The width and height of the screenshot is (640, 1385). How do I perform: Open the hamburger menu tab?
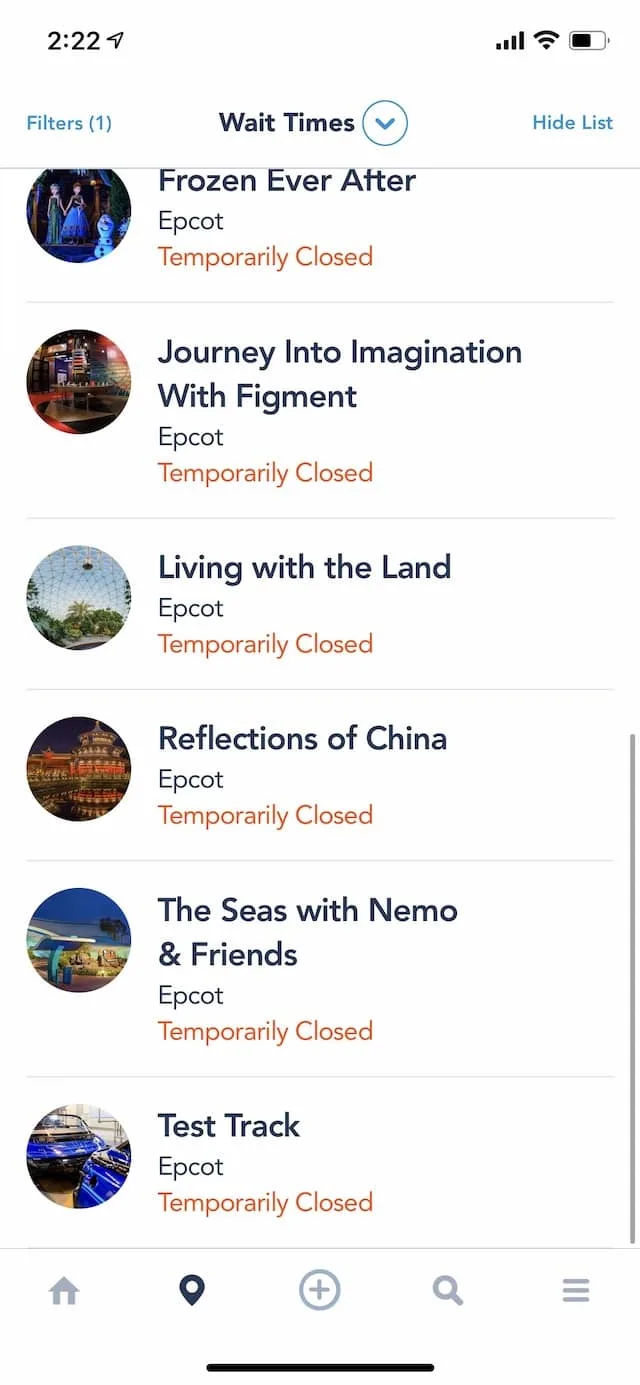576,1291
